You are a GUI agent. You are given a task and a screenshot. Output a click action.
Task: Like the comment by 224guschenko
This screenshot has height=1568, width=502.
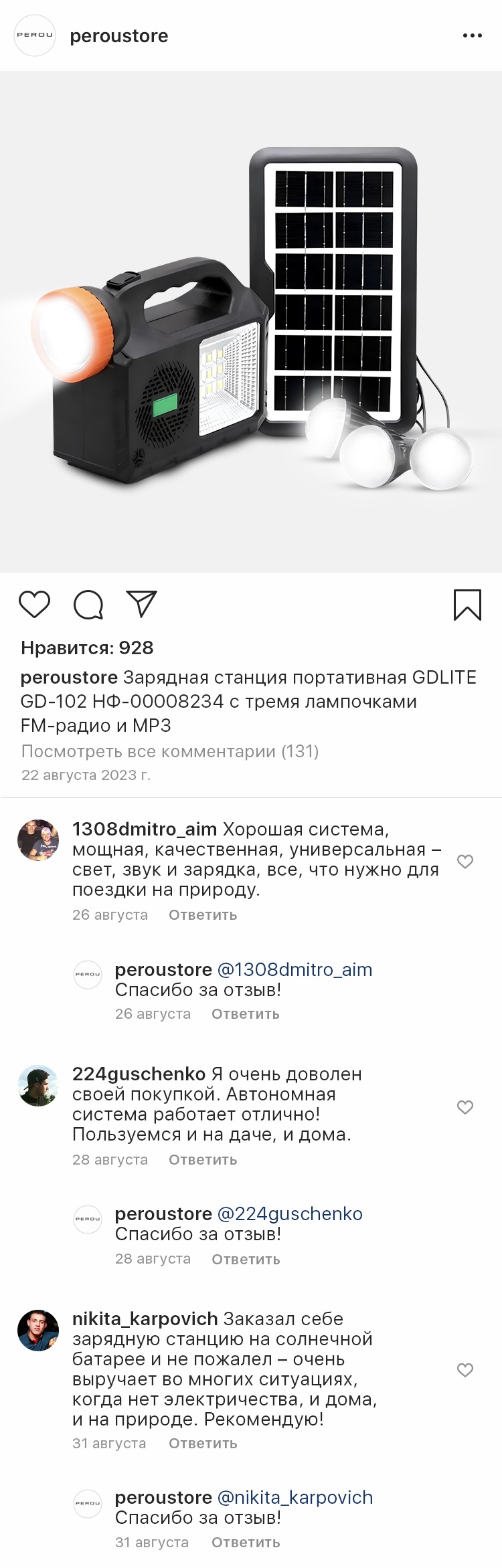pos(465,1107)
